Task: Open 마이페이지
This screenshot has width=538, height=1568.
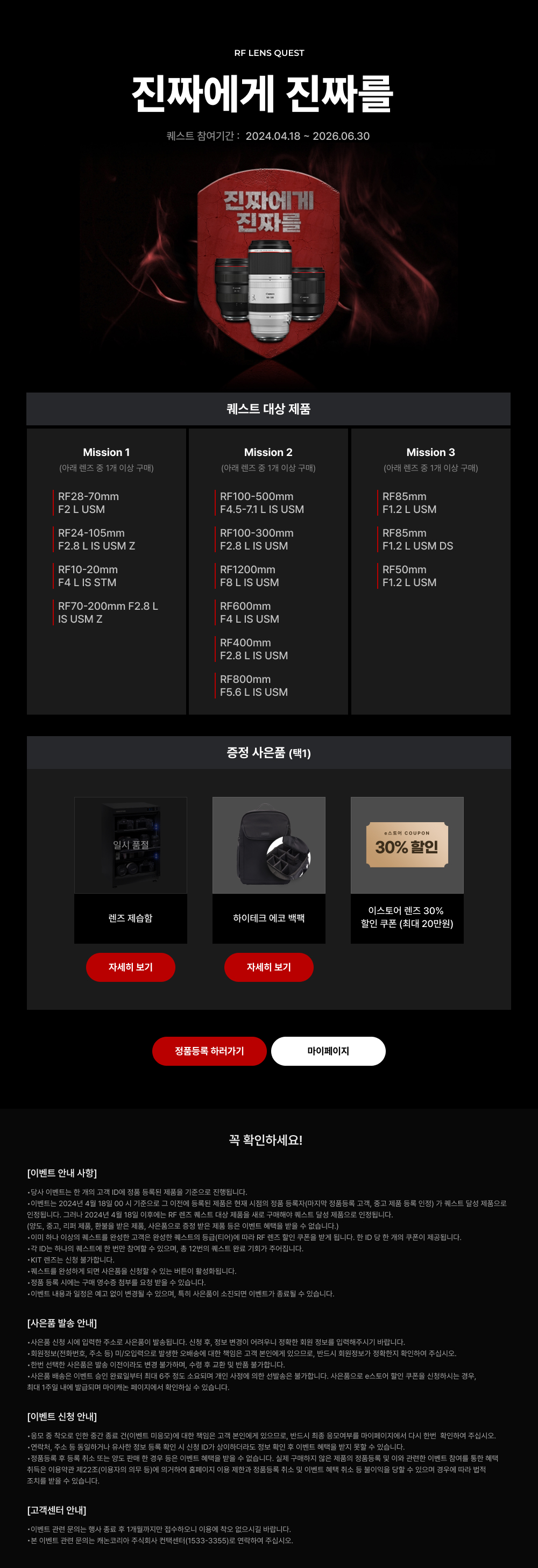Action: pos(328,1051)
